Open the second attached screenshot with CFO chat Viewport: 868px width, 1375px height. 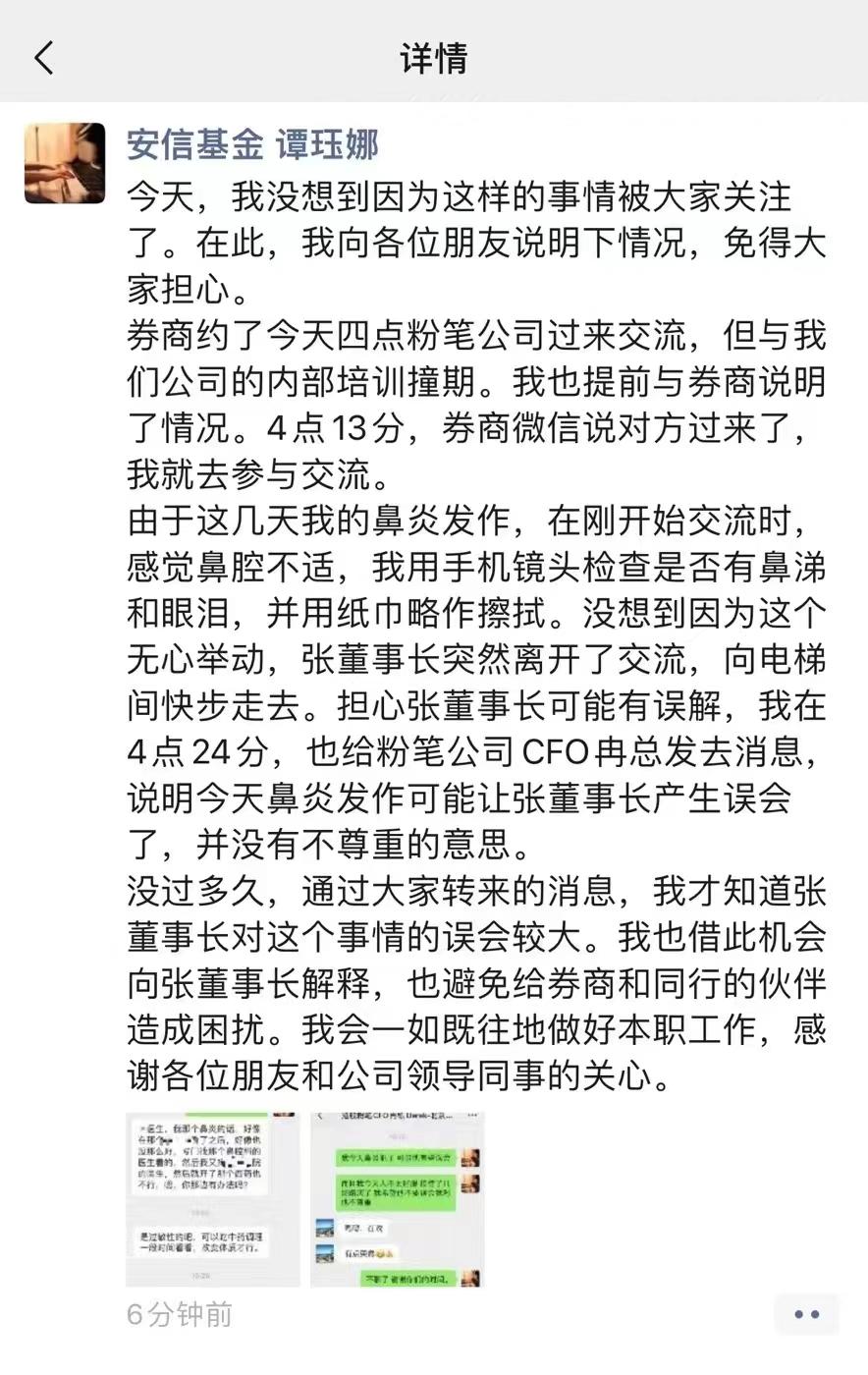click(x=398, y=1198)
